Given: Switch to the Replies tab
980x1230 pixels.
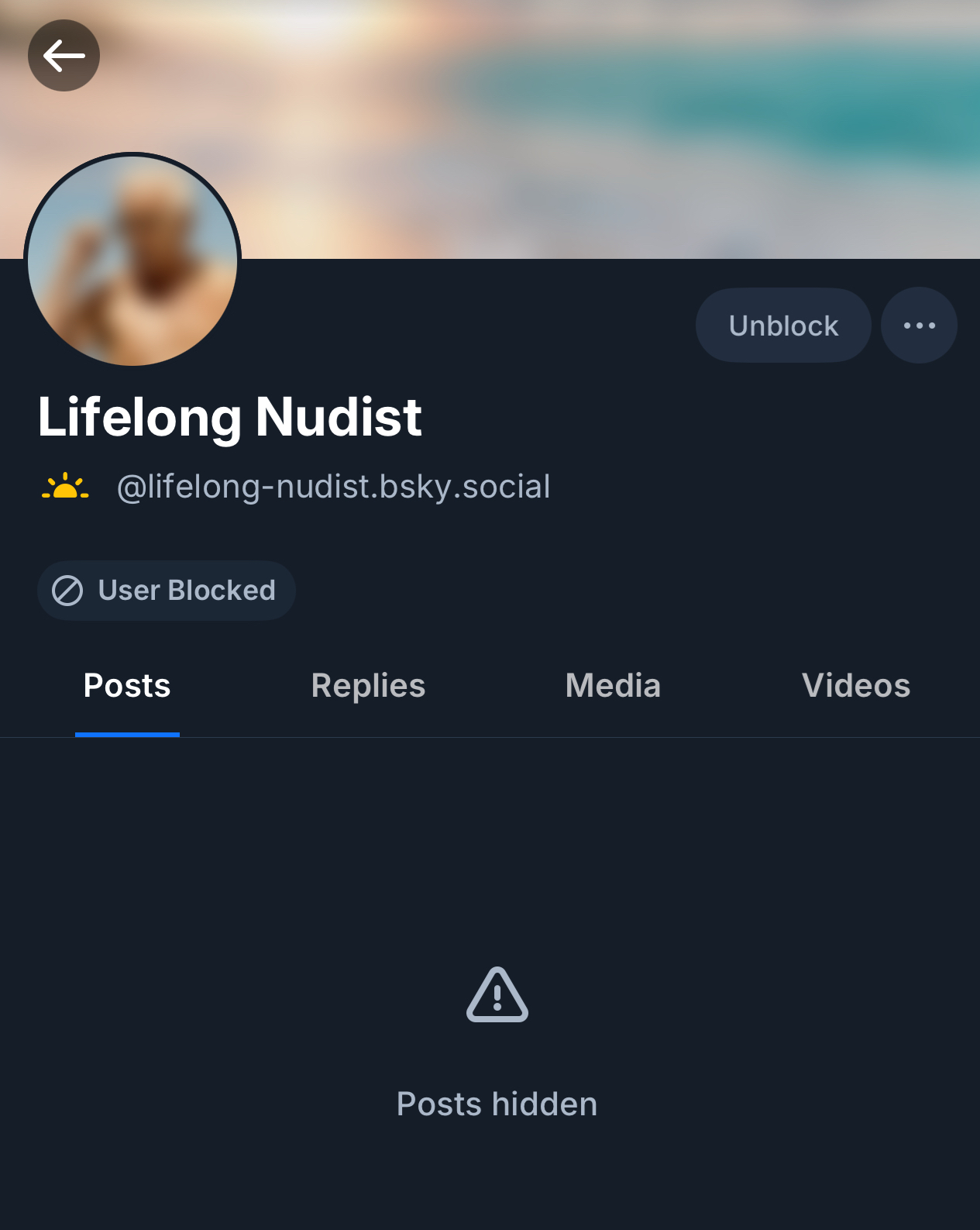Looking at the screenshot, I should [x=368, y=686].
